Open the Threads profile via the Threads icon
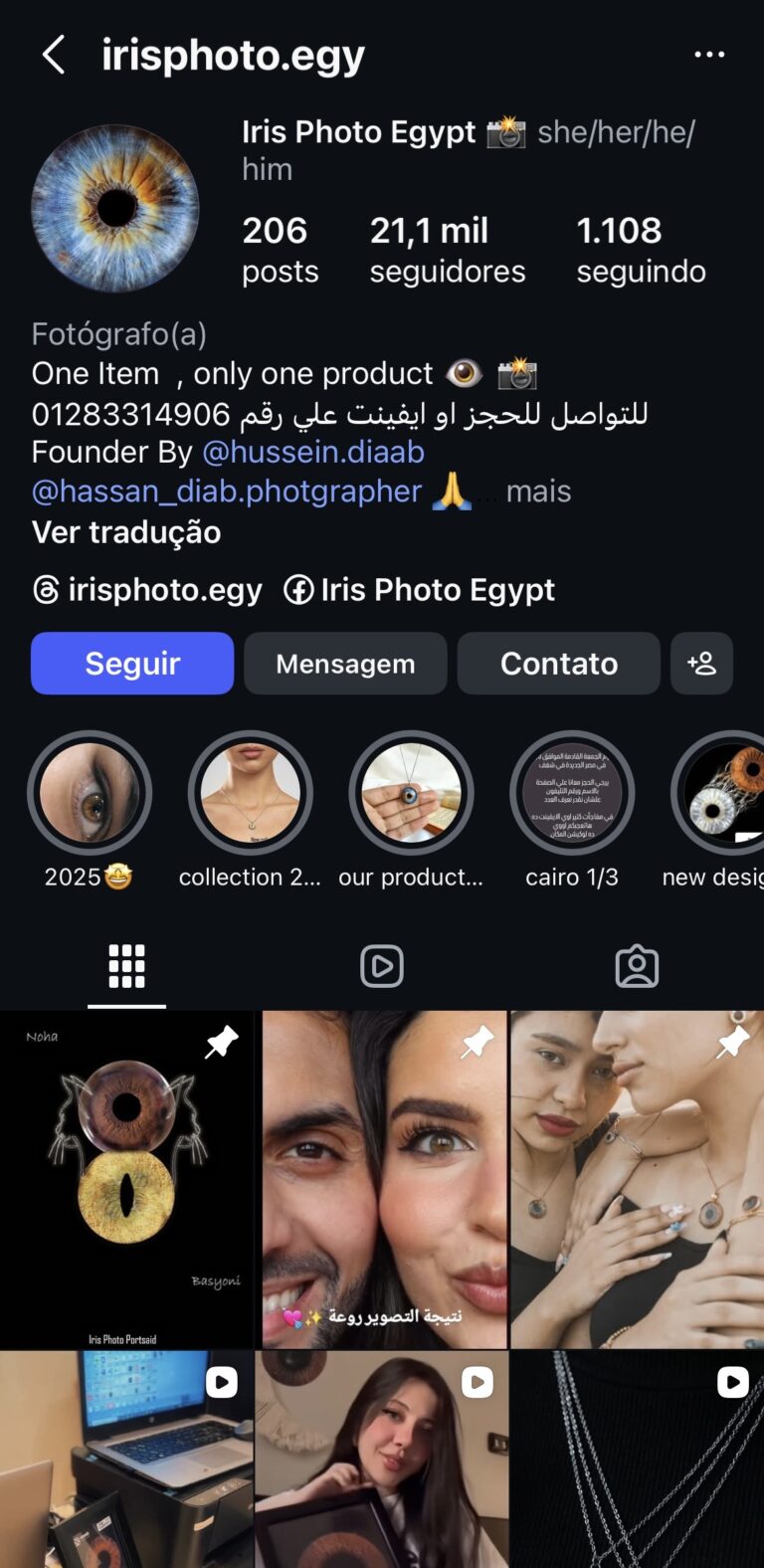The height and width of the screenshot is (1568, 764). (x=45, y=589)
